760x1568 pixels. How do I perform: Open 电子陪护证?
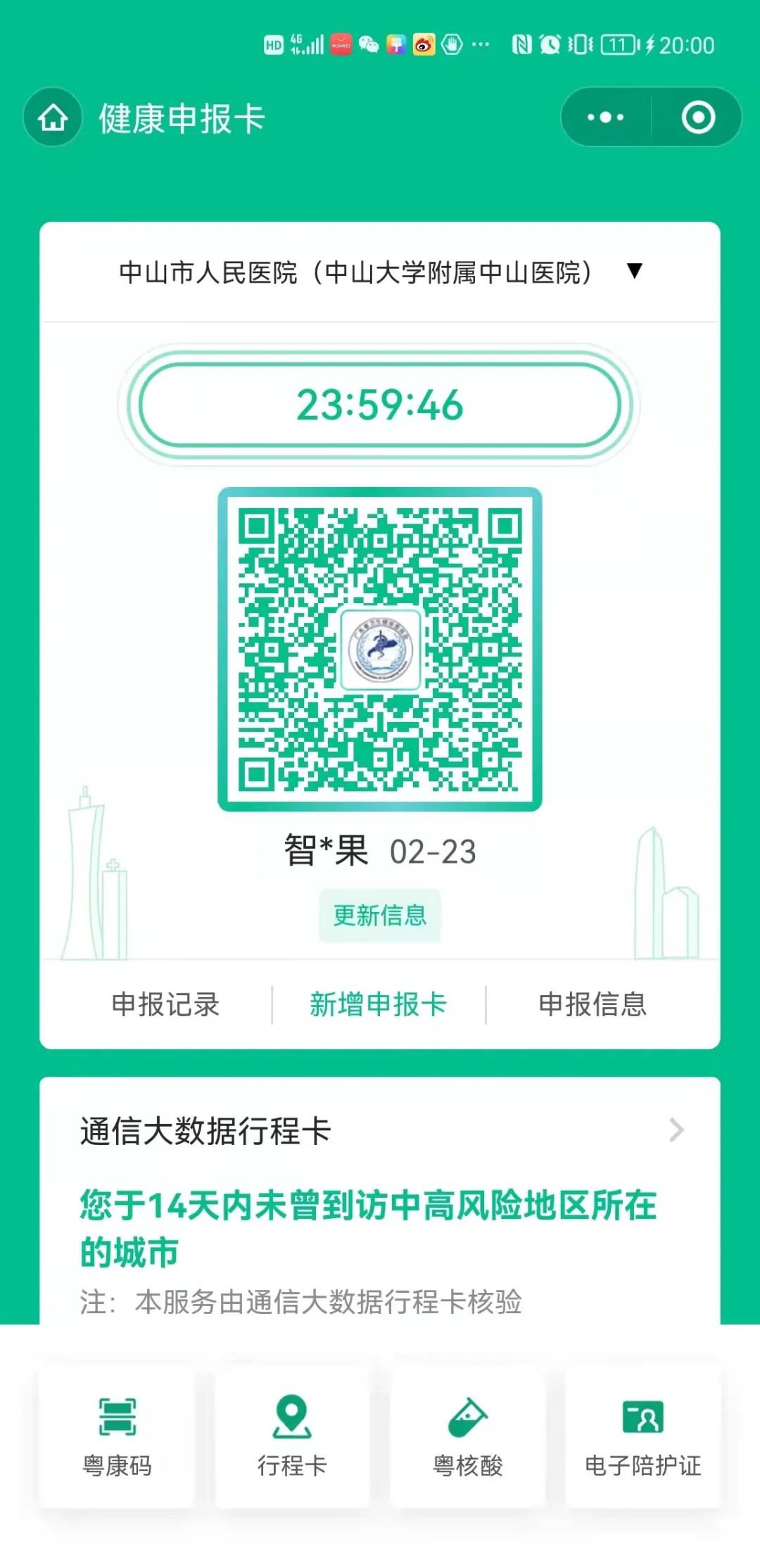pyautogui.click(x=643, y=1436)
